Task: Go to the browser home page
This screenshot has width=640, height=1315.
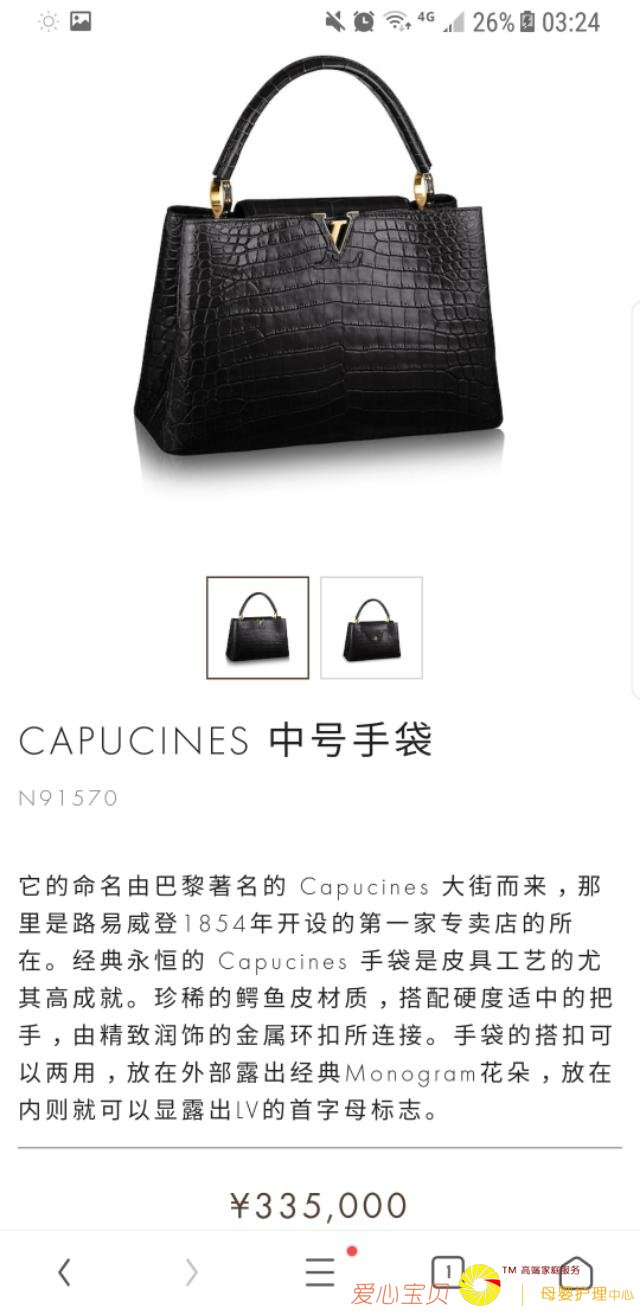Action: pos(575,1272)
